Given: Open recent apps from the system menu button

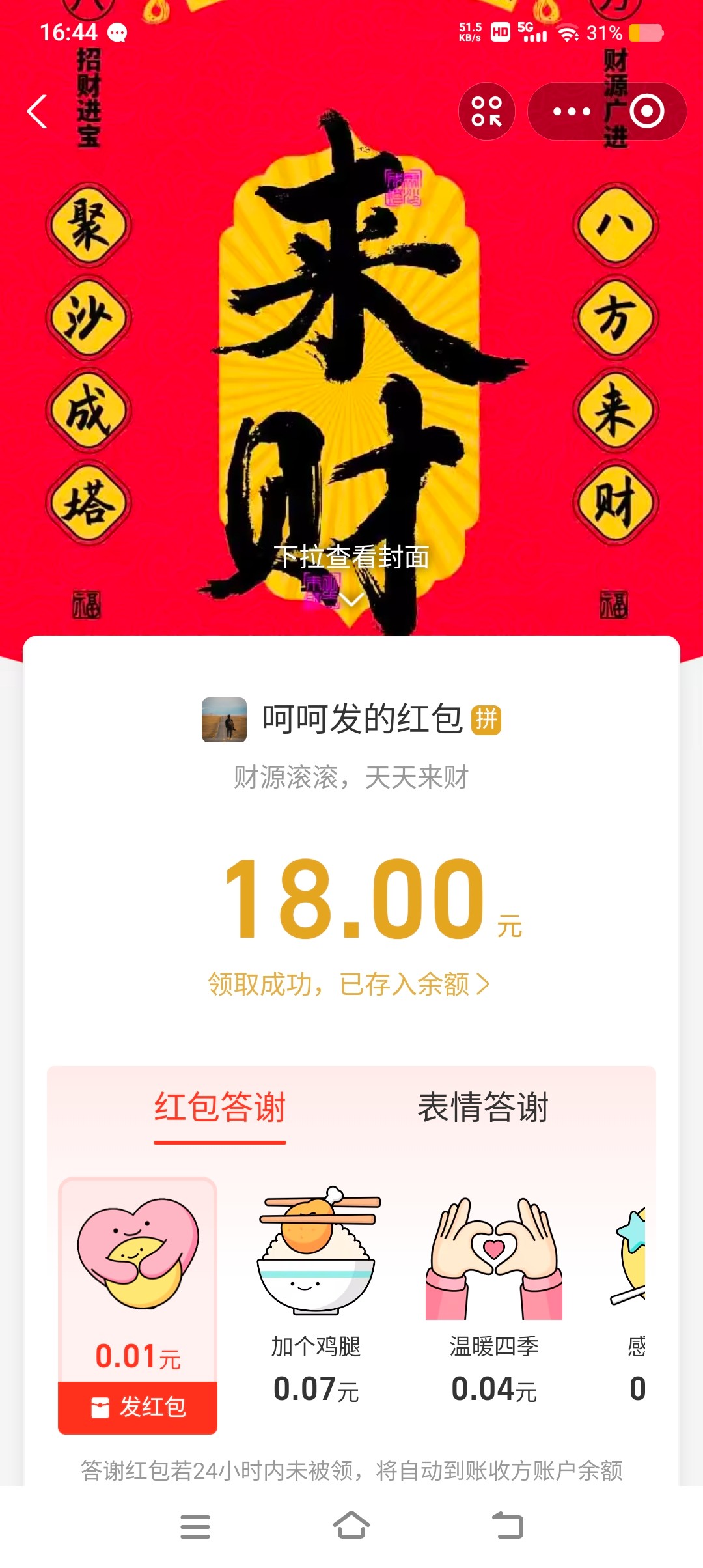Looking at the screenshot, I should [195, 1526].
